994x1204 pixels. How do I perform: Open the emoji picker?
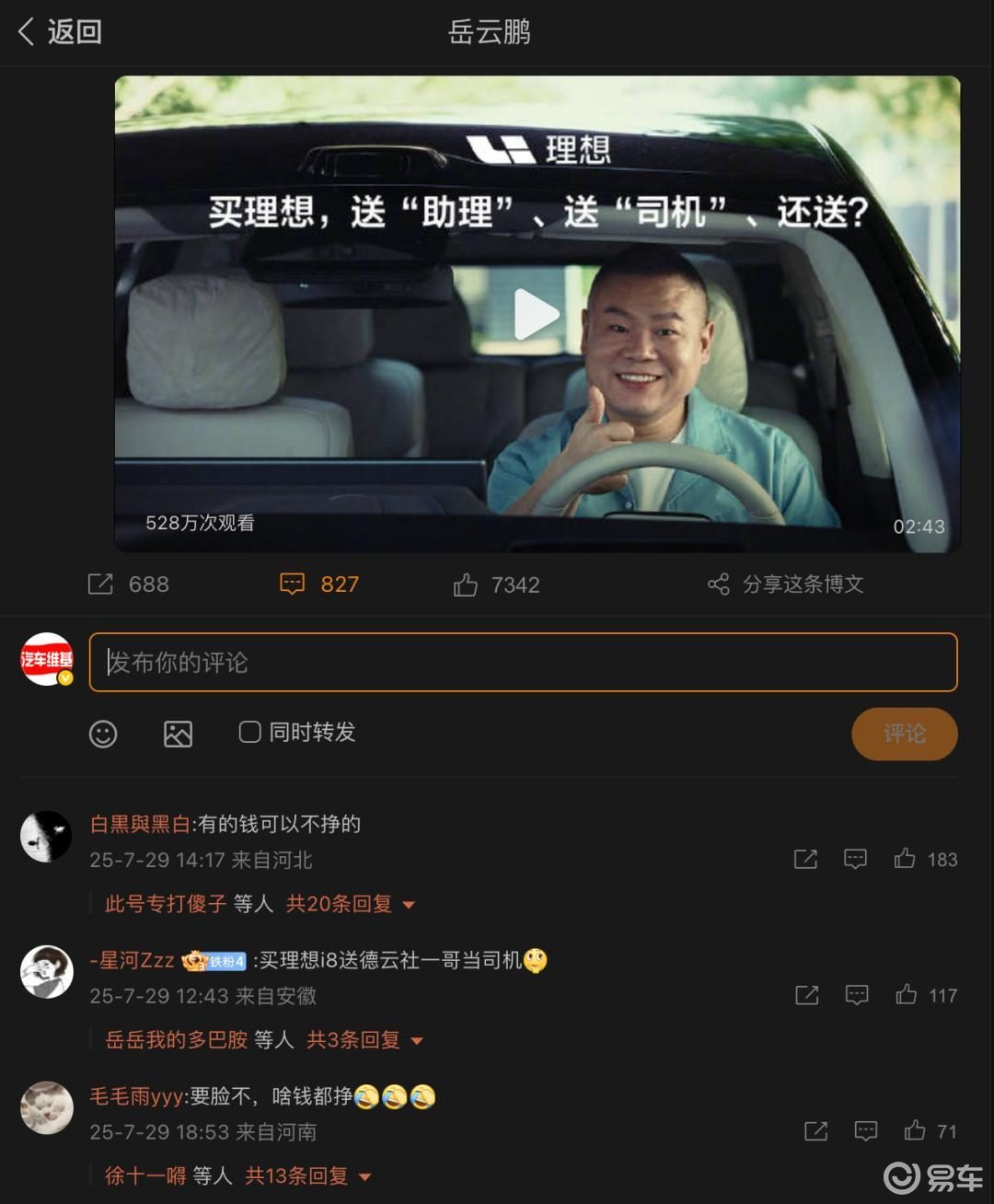[x=103, y=734]
